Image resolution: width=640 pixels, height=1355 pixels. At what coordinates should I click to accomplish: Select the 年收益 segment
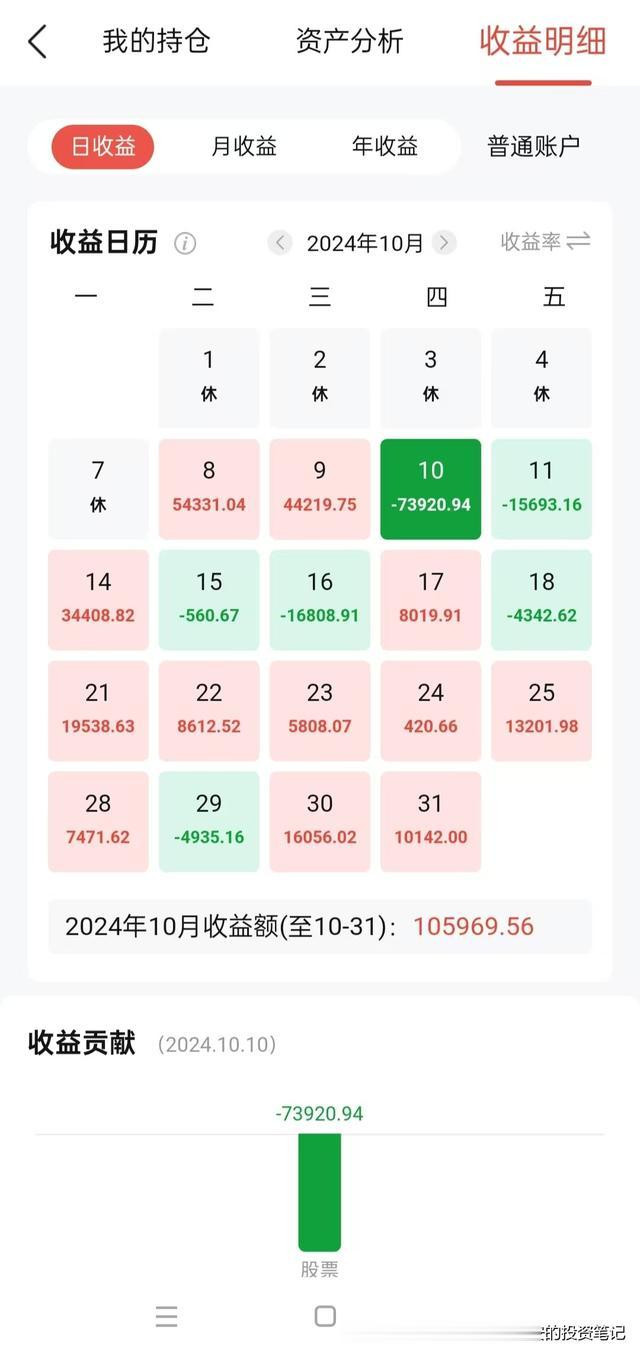click(x=385, y=147)
